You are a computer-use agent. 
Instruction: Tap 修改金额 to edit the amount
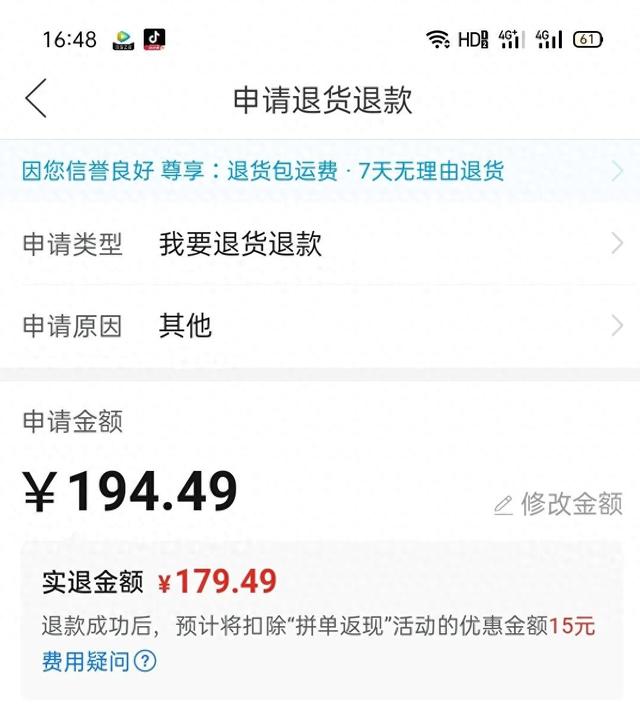point(559,504)
